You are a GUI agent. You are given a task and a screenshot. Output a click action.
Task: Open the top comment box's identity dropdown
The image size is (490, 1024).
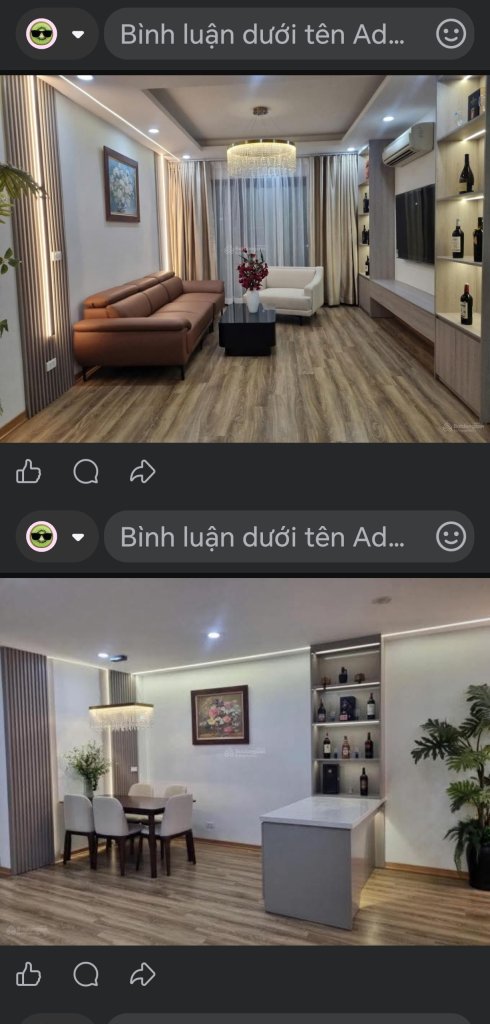pyautogui.click(x=57, y=34)
